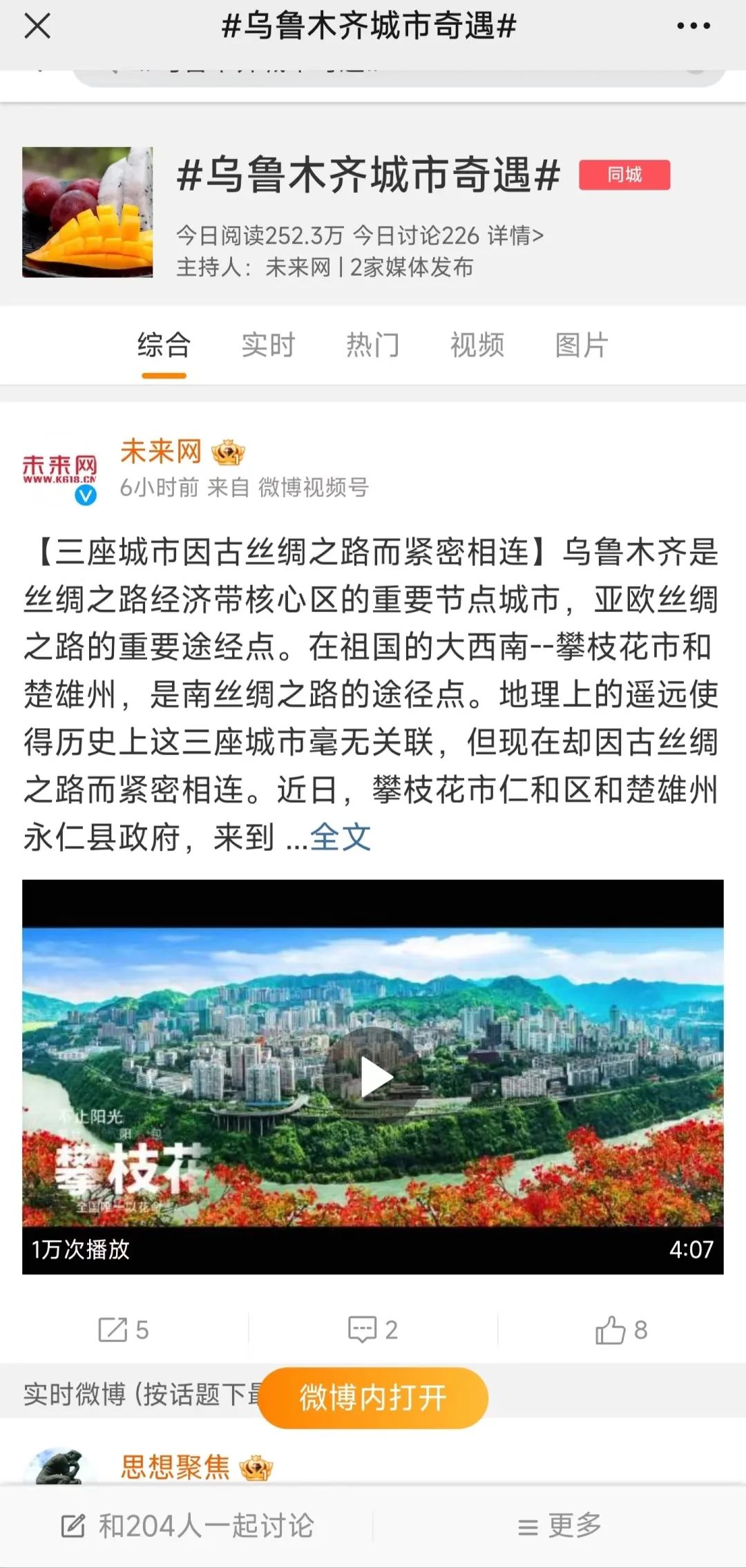Open 思想聚焦's profile
The width and height of the screenshot is (746, 1568).
[175, 1466]
